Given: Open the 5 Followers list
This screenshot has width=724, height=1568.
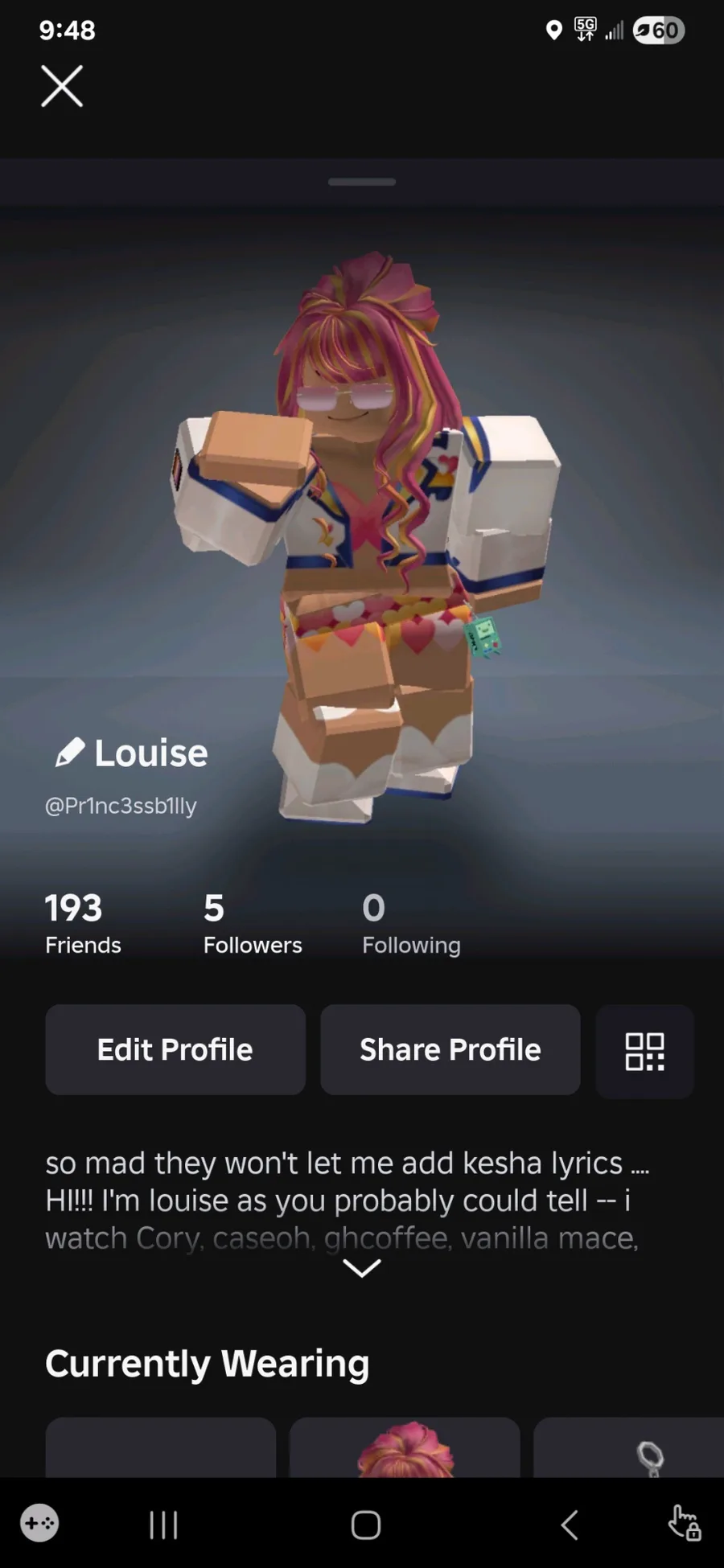Looking at the screenshot, I should pos(252,923).
